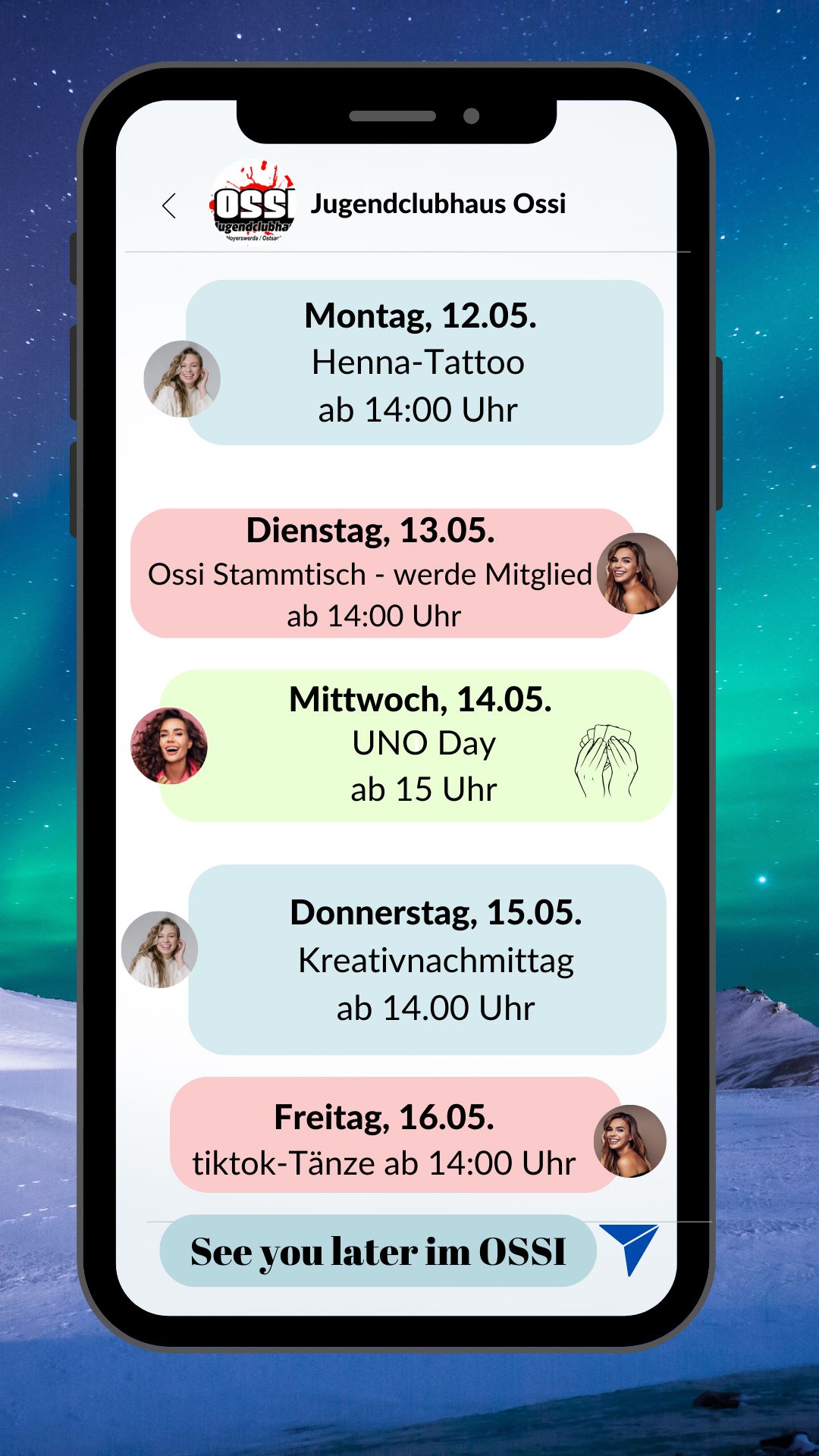Click the Jugendclubhaus Ossi header title
This screenshot has height=1456, width=819.
(441, 203)
